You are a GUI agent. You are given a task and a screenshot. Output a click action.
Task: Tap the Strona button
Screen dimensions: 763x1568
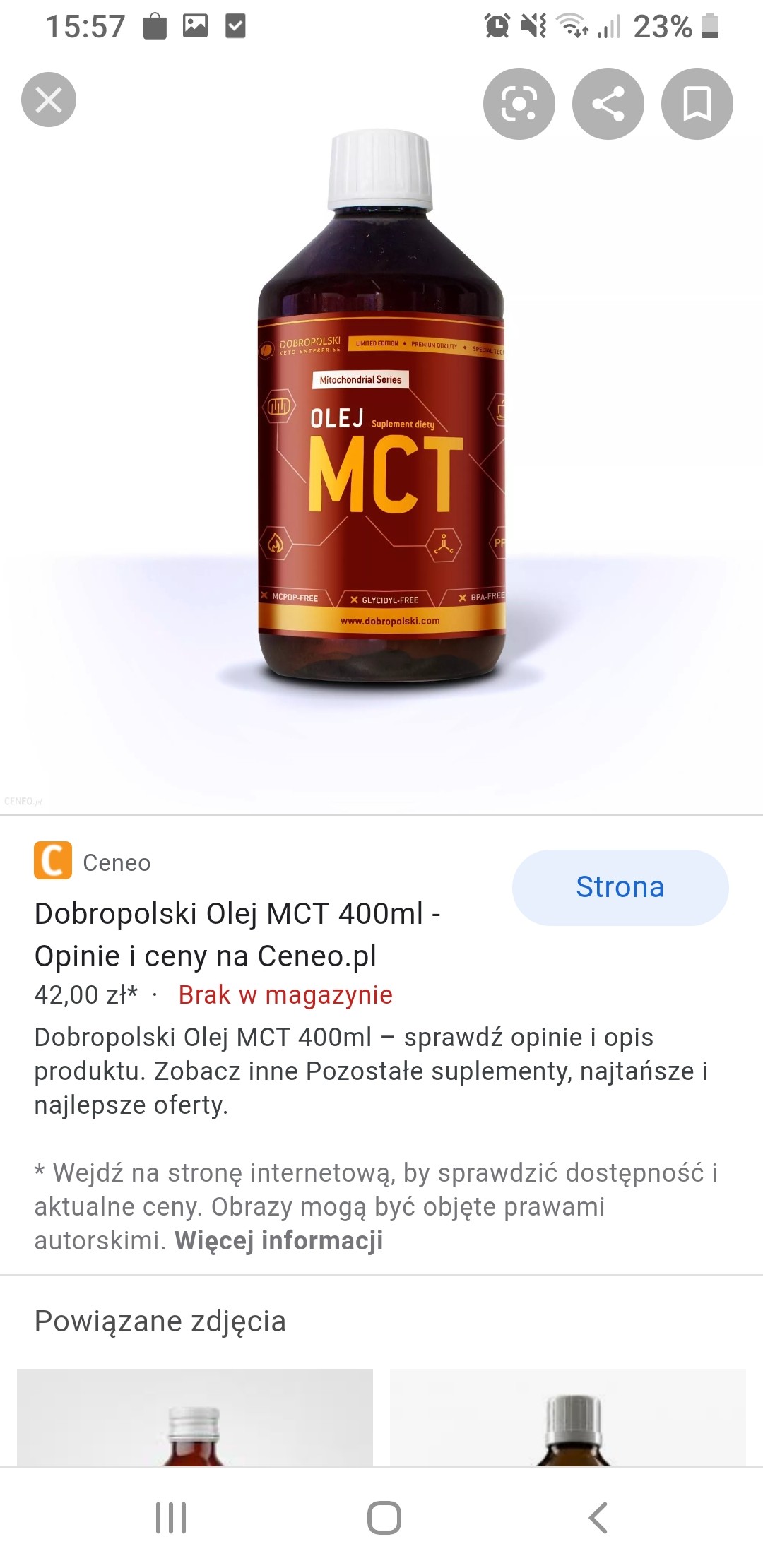[620, 887]
